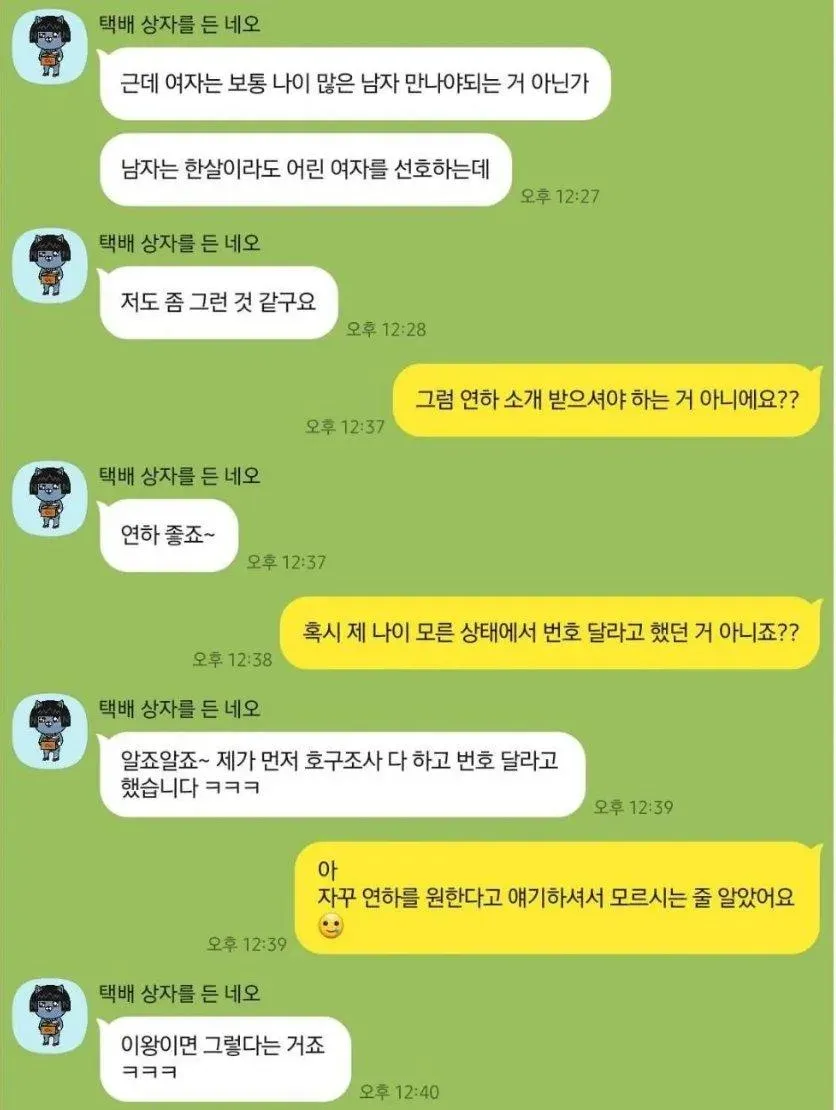Viewport: 836px width, 1110px height.
Task: Tap avatar beside '이왕이면 그렇다는 거죠' message
Action: [x=50, y=1016]
